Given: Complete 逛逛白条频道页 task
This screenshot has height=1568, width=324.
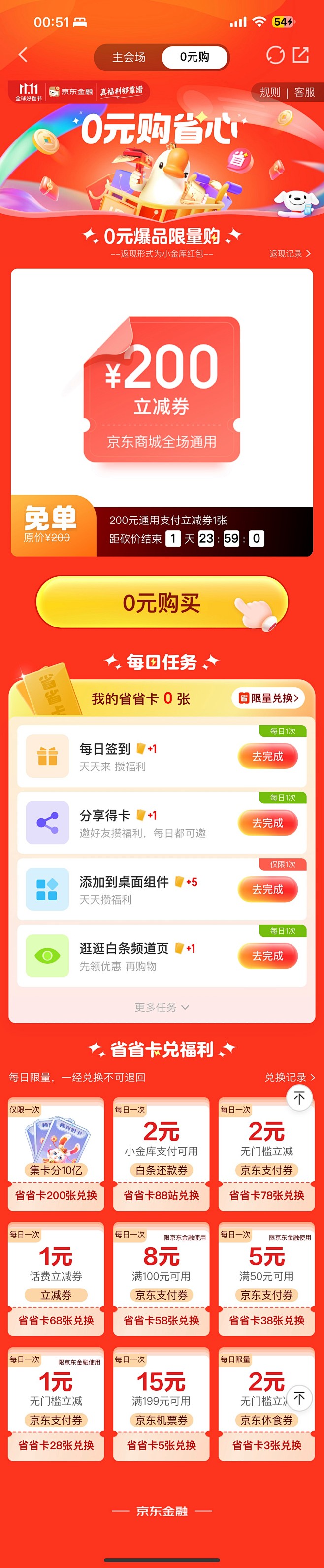Looking at the screenshot, I should (267, 956).
